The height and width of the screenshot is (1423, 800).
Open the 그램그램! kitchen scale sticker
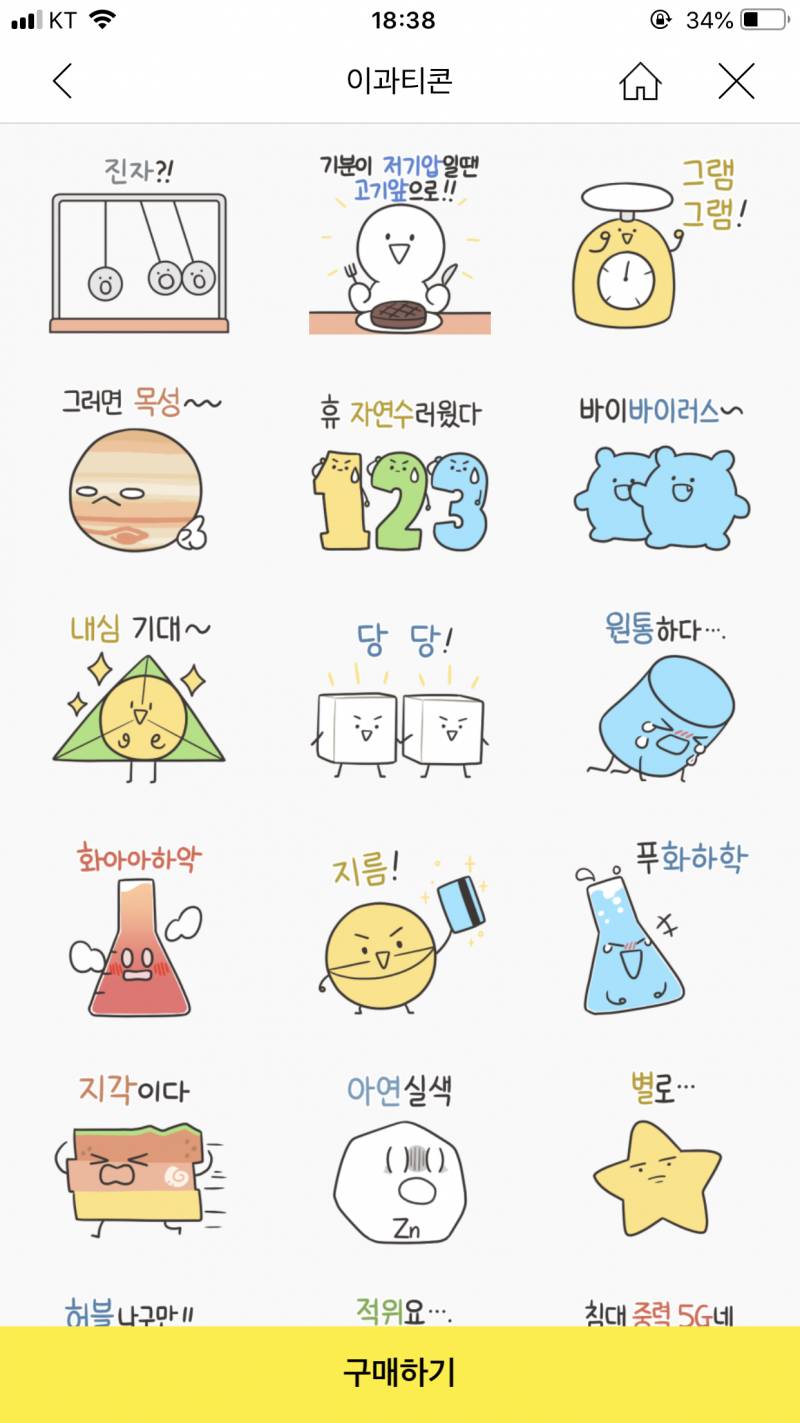click(660, 245)
